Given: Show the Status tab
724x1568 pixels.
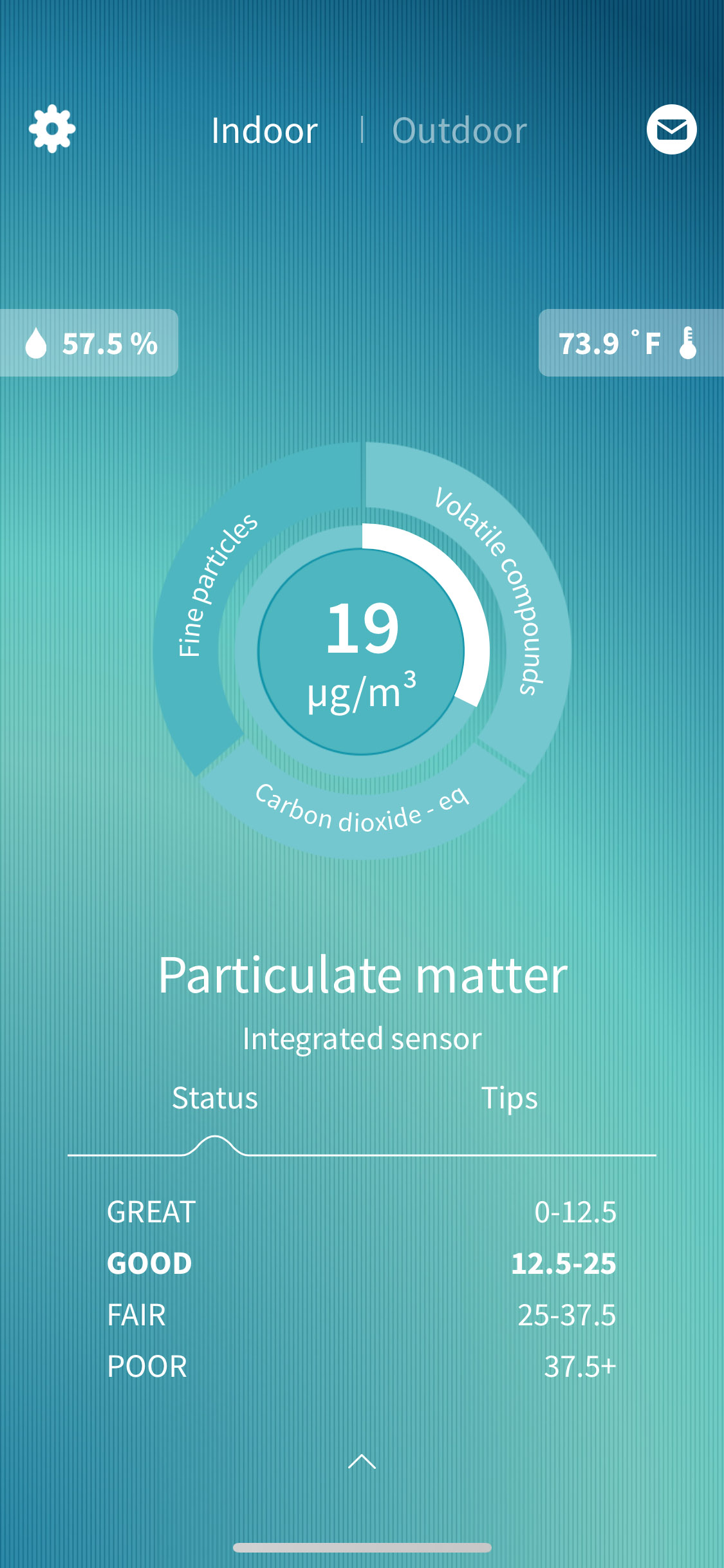Looking at the screenshot, I should coord(215,1098).
